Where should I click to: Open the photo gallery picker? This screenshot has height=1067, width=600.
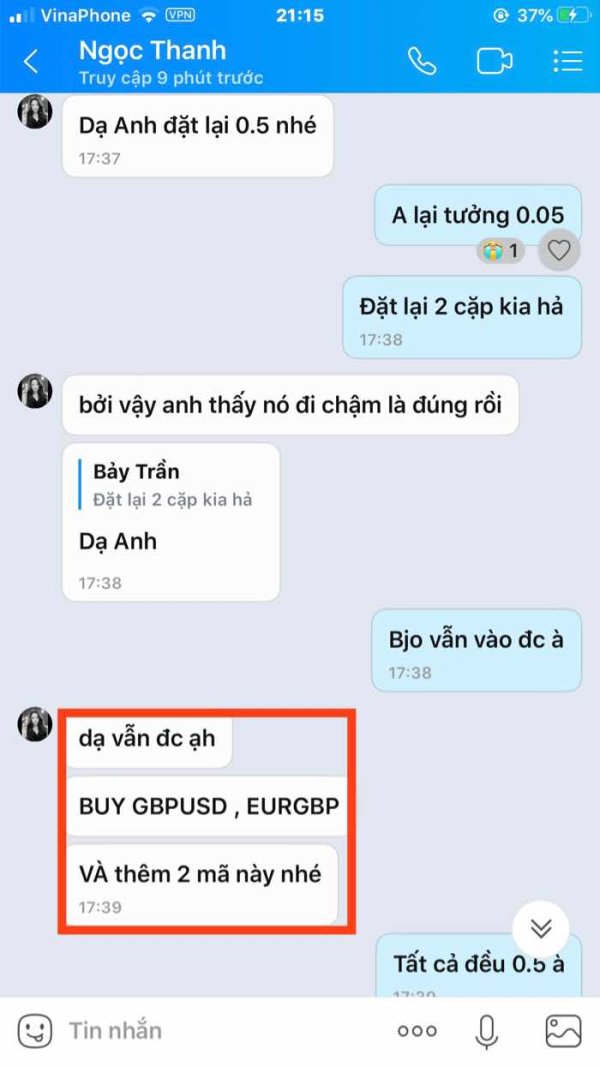[563, 1032]
